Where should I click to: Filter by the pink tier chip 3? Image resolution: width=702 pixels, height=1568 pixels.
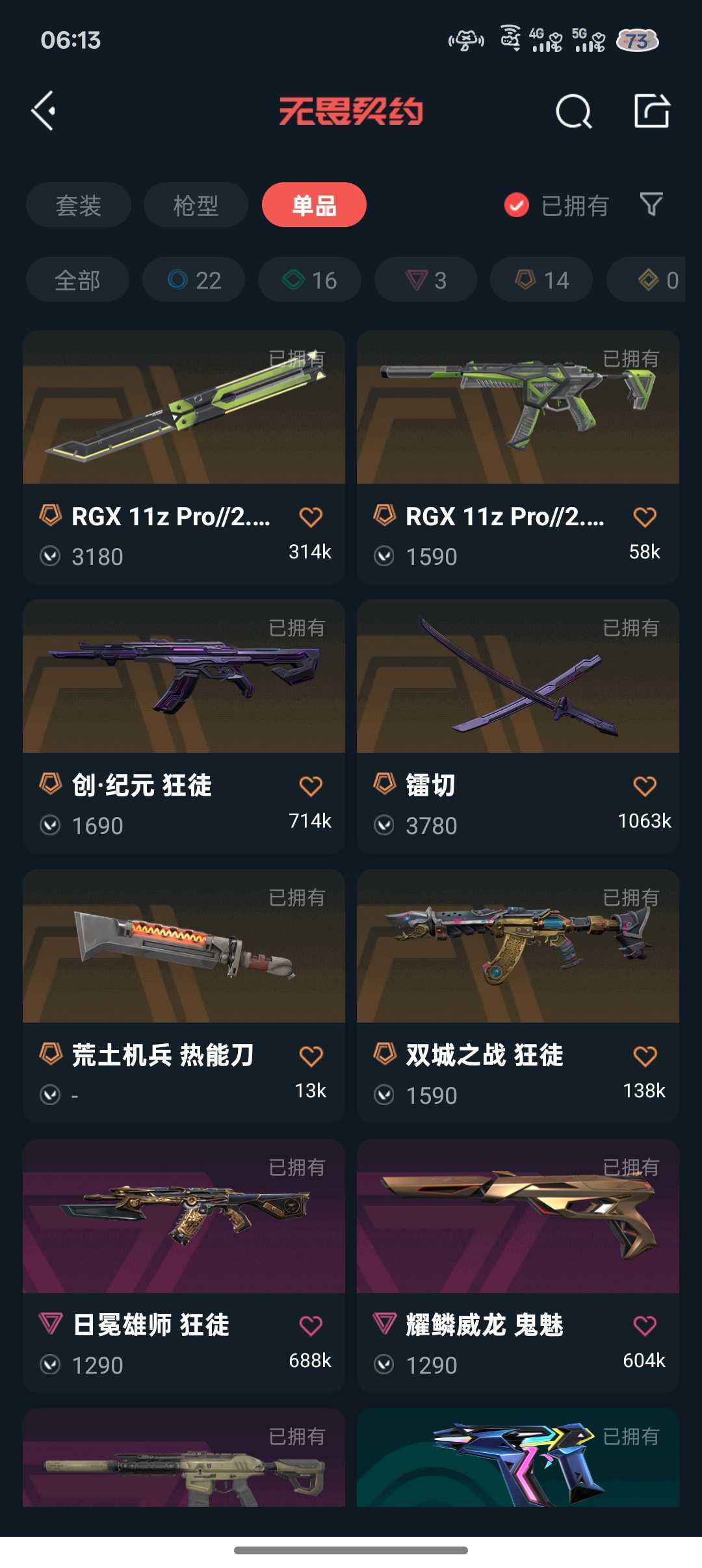pyautogui.click(x=426, y=280)
